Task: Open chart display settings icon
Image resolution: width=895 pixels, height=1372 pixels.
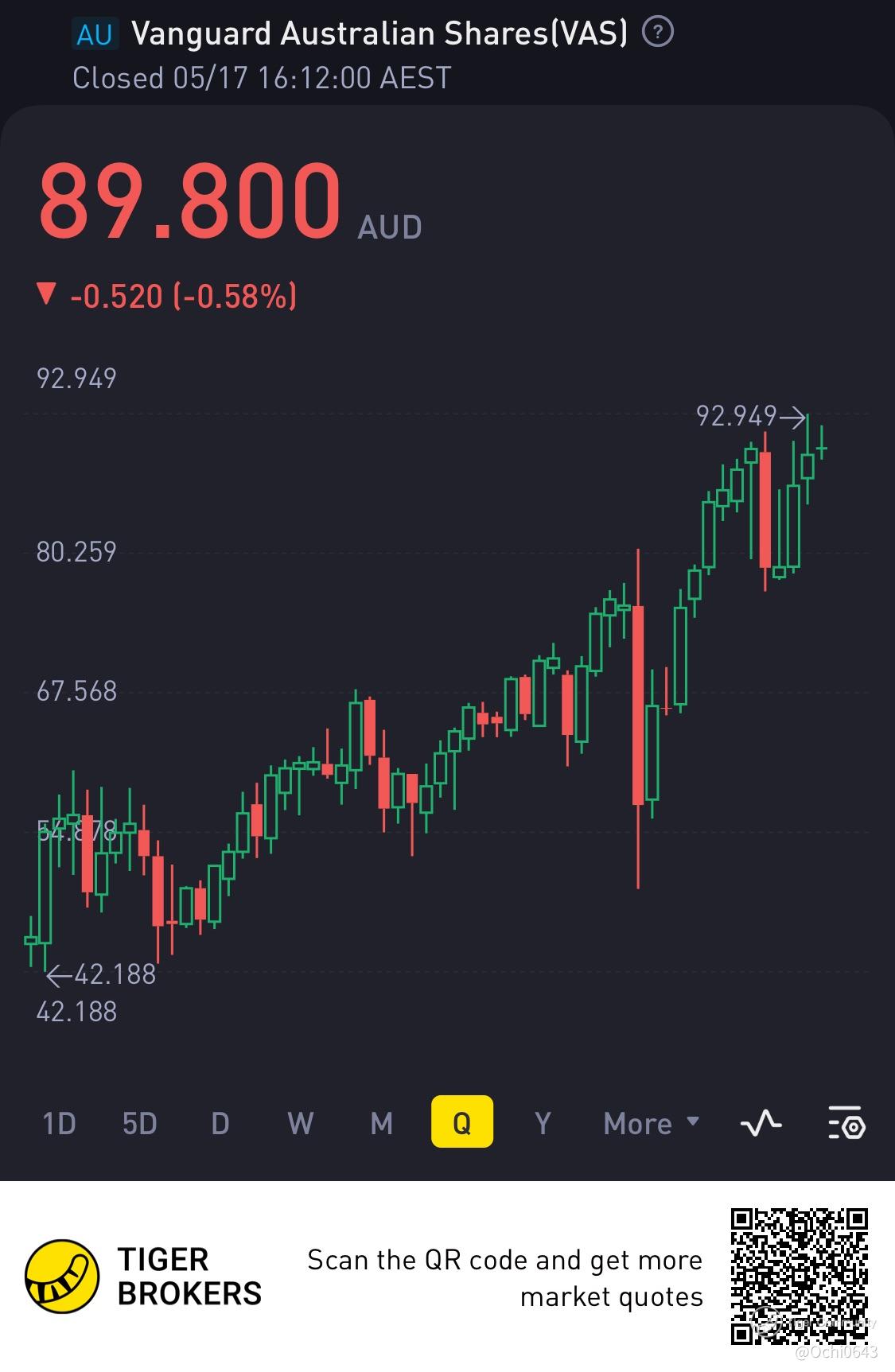Action: 846,1122
